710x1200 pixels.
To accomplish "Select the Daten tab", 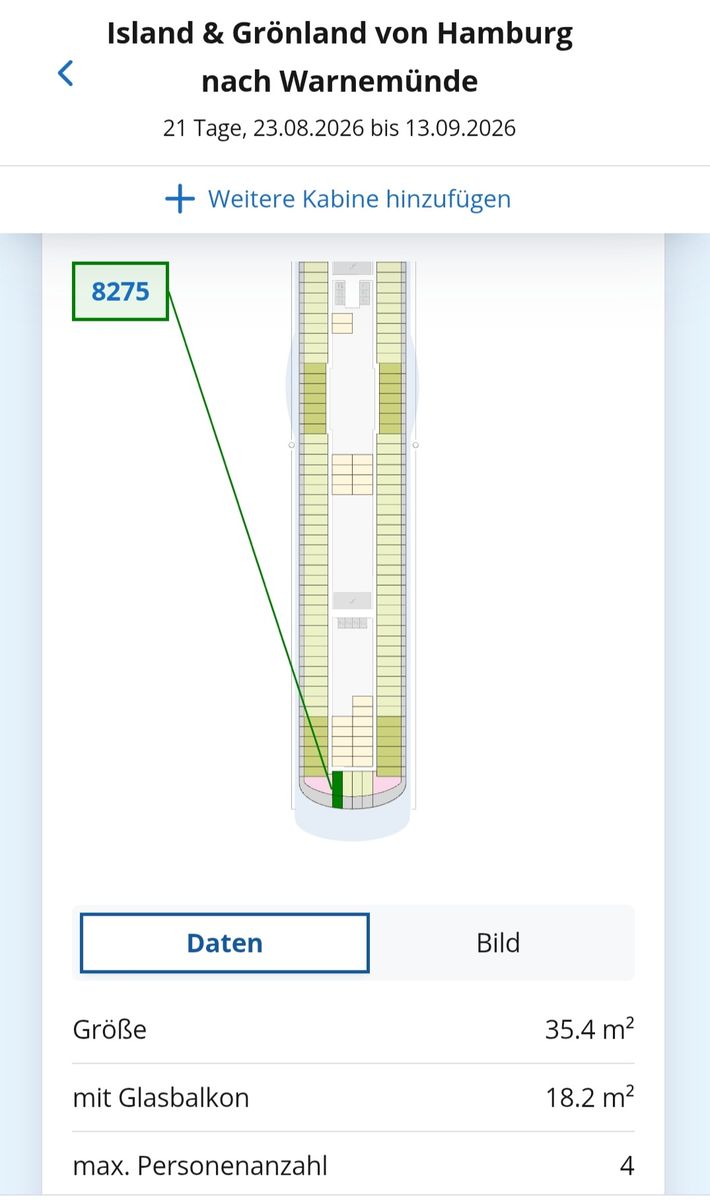I will [225, 943].
